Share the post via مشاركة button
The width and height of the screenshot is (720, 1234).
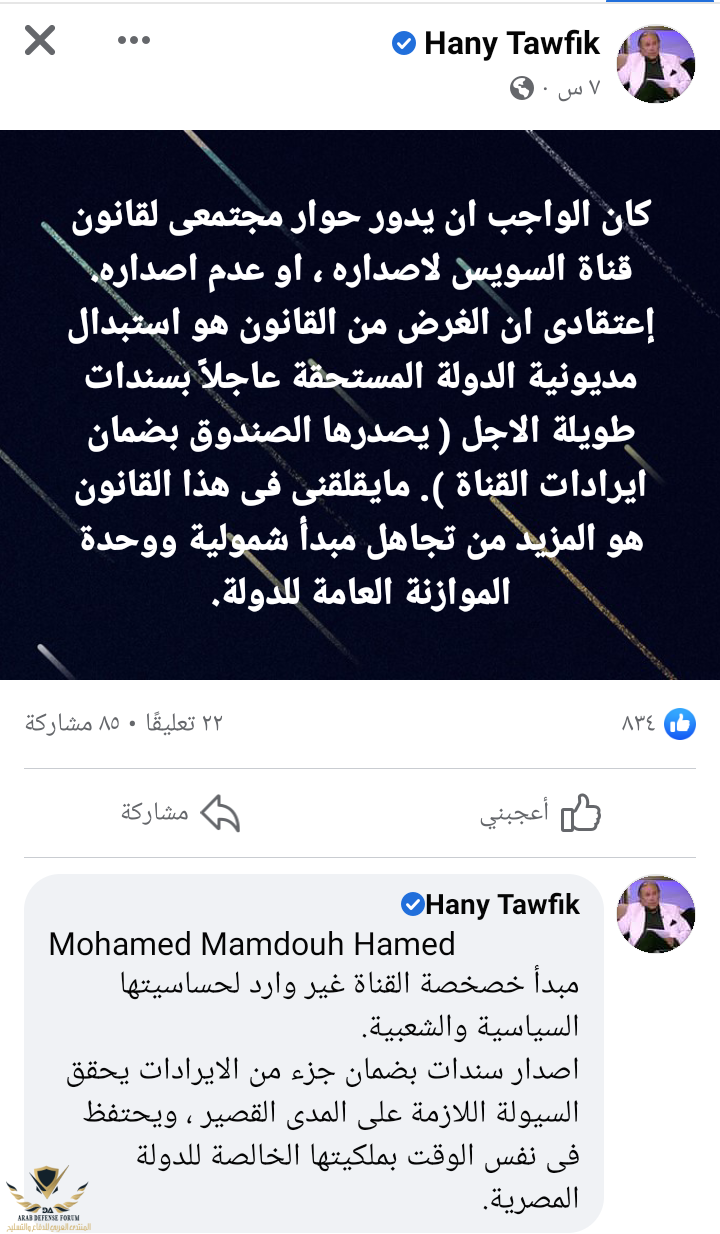180,813
